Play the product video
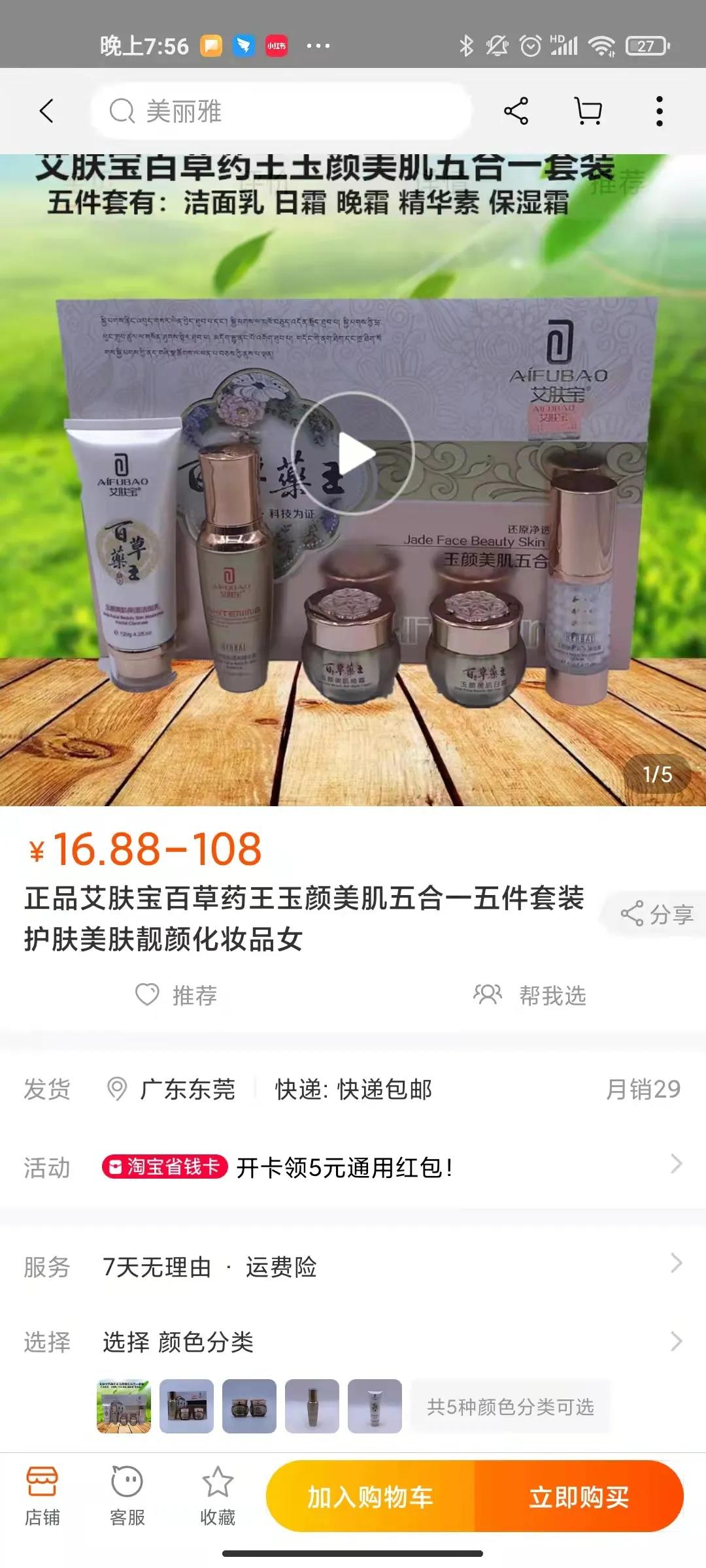The height and width of the screenshot is (1568, 706). pyautogui.click(x=353, y=453)
